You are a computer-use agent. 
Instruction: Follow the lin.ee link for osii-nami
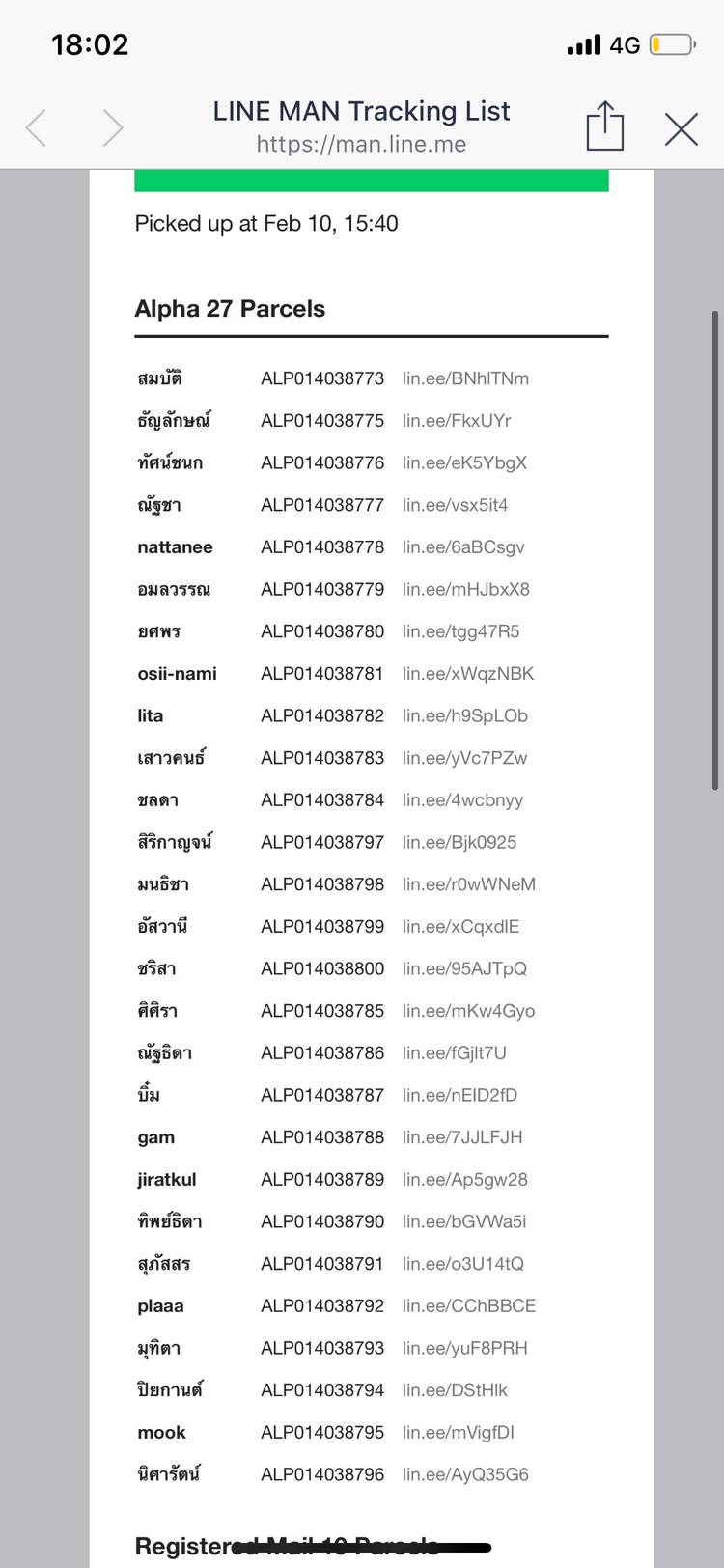tap(467, 674)
